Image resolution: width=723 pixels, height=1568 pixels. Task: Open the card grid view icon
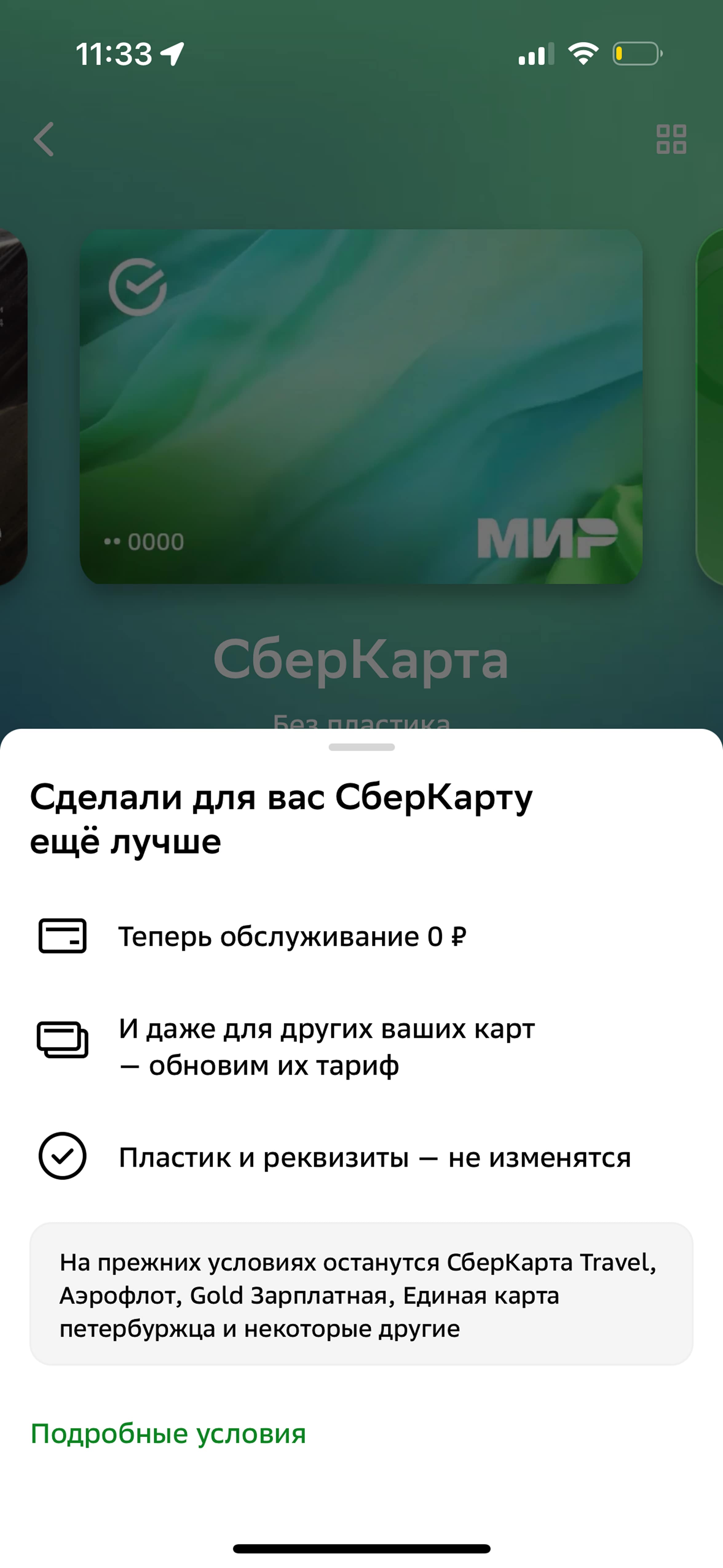click(x=671, y=139)
